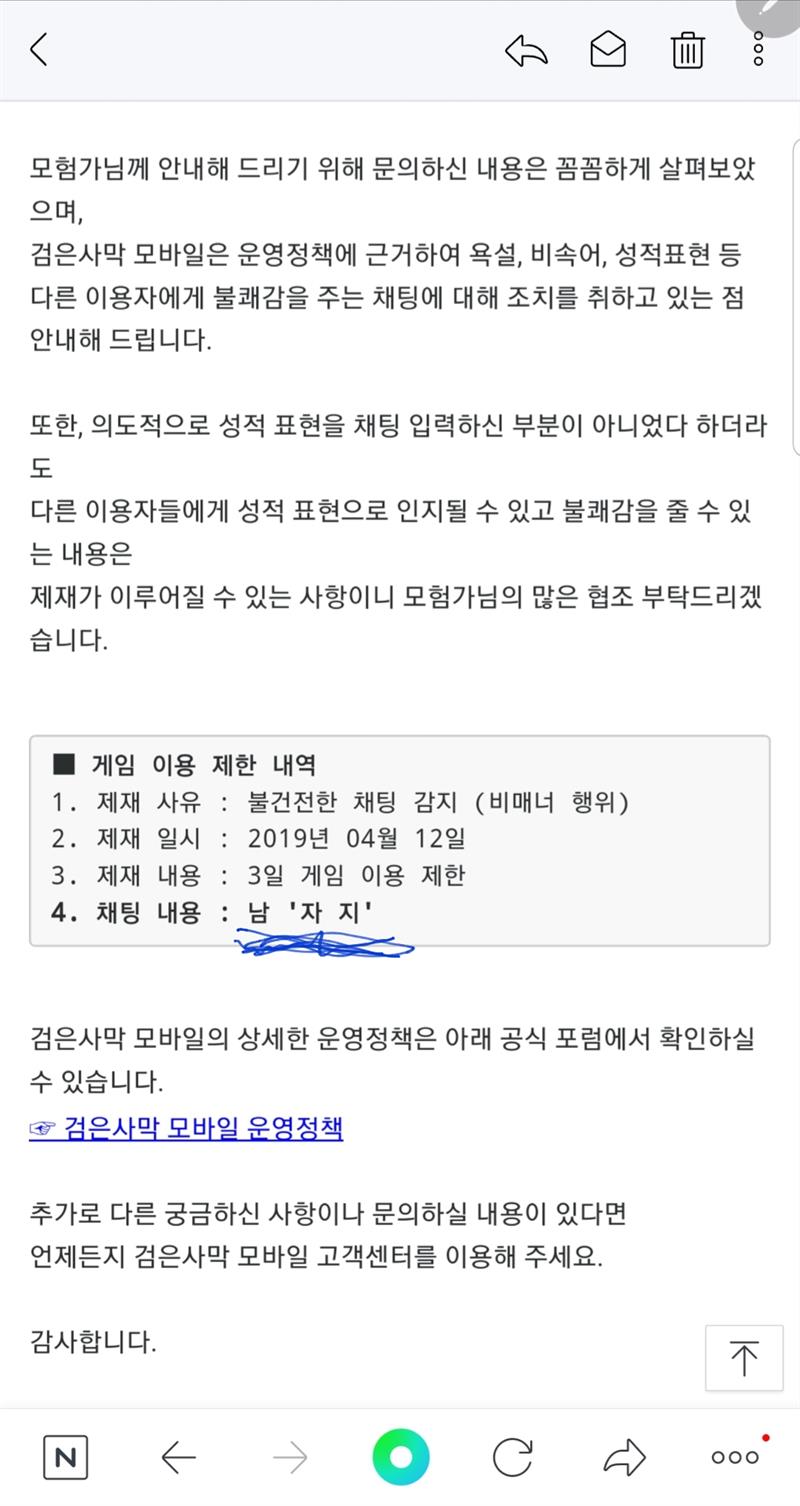Open the three-dot overflow menu at top
The image size is (800, 1506).
pyautogui.click(x=759, y=49)
